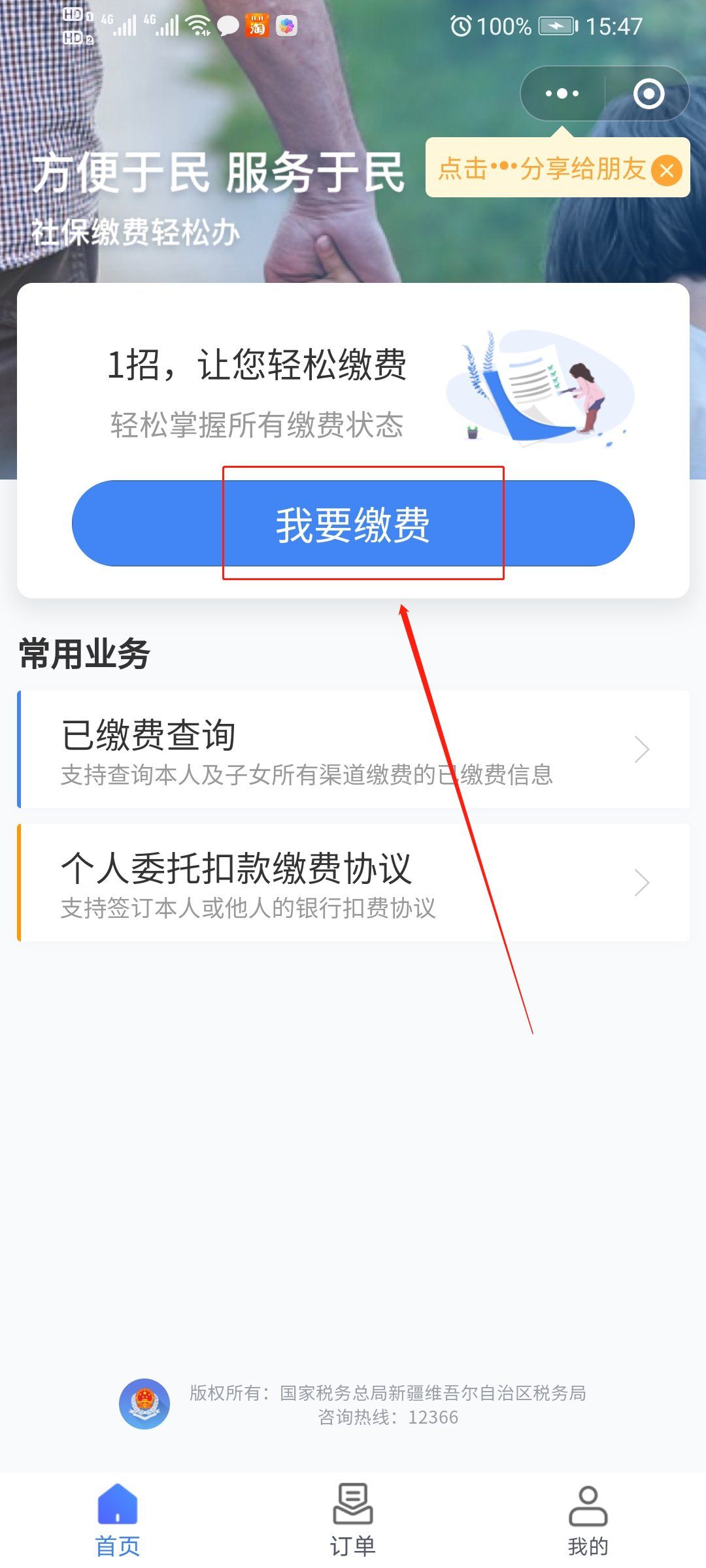Open the mini program three-dot menu
Viewport: 706px width, 1568px height.
coord(562,93)
